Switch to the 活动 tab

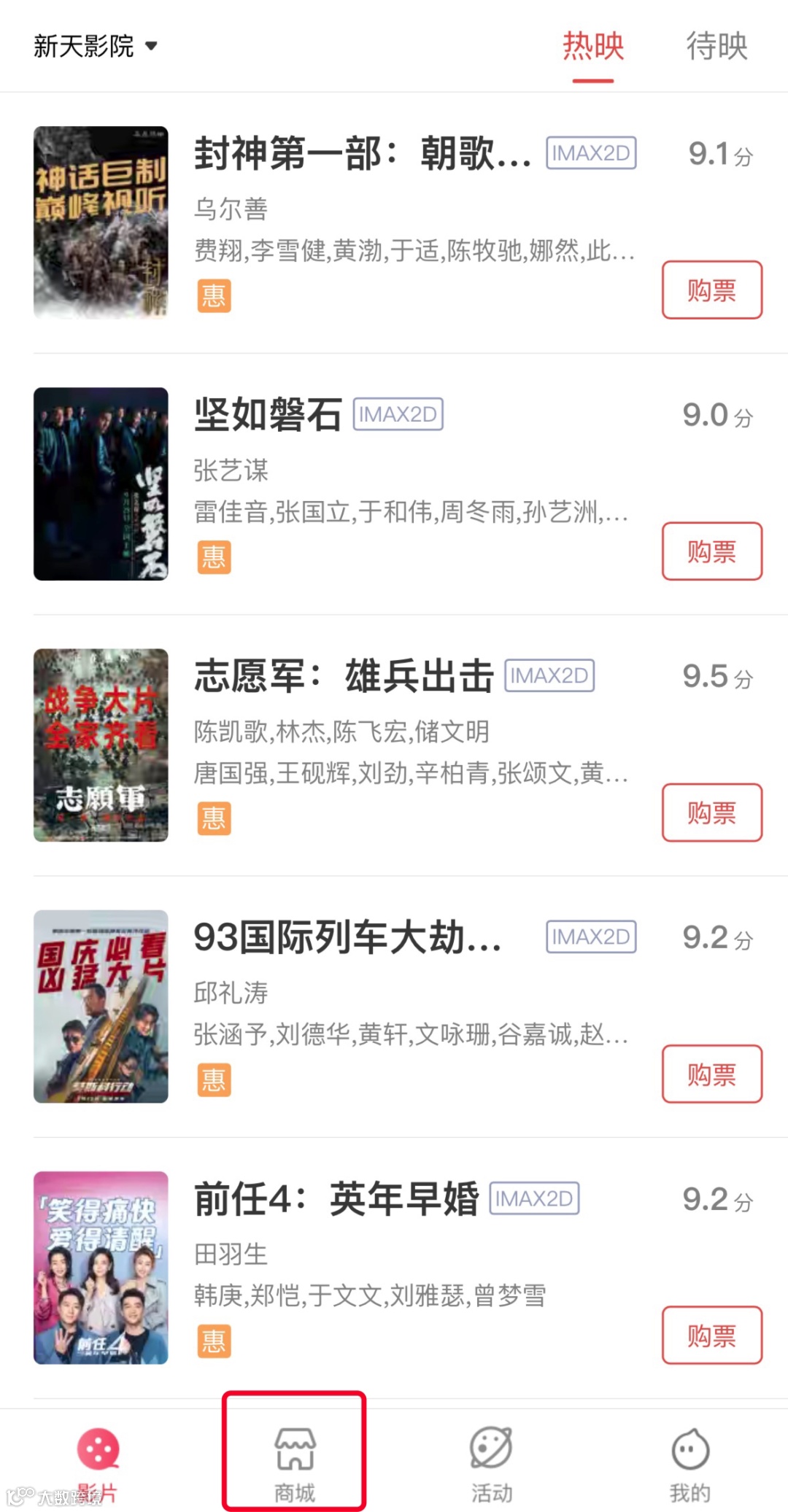(x=491, y=1462)
